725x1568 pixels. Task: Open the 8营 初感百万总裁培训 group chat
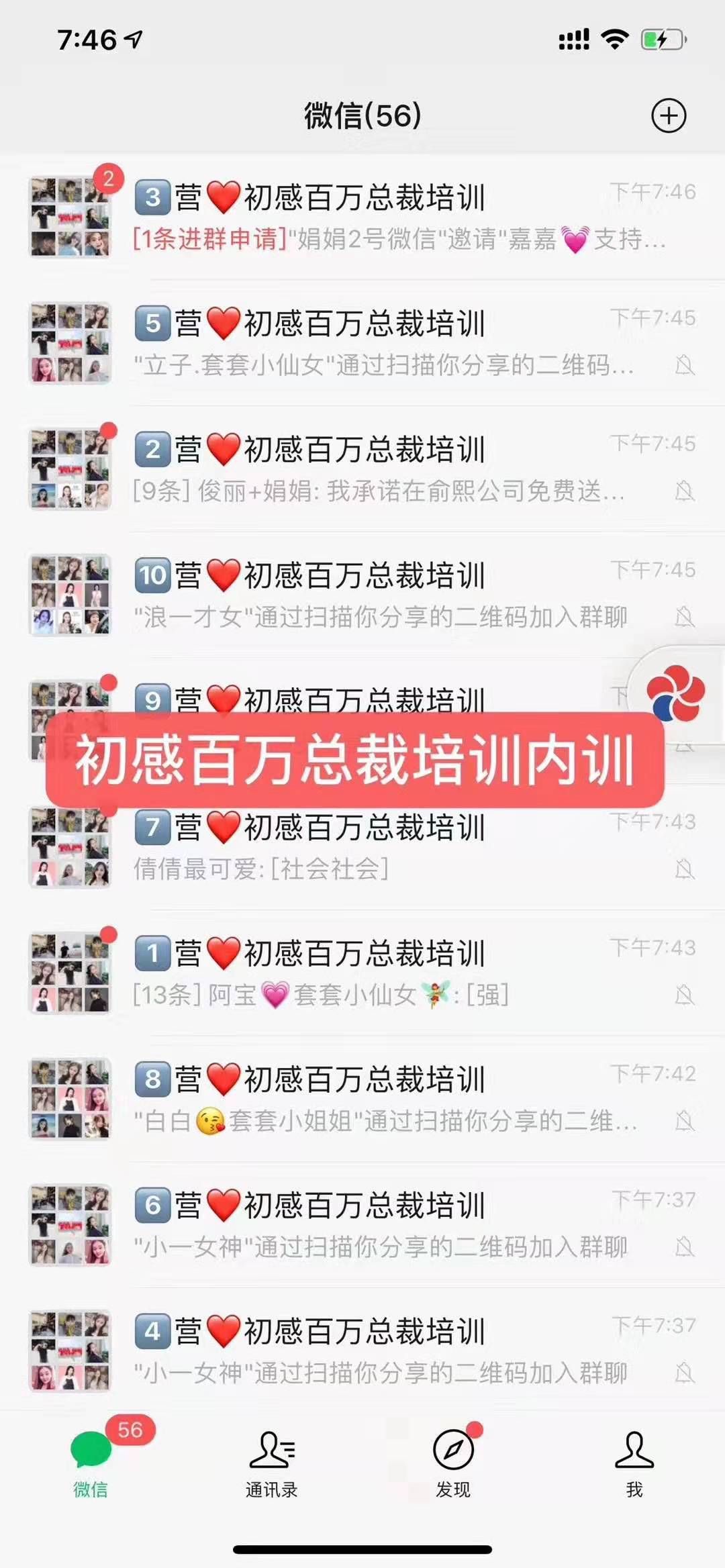(x=362, y=1099)
